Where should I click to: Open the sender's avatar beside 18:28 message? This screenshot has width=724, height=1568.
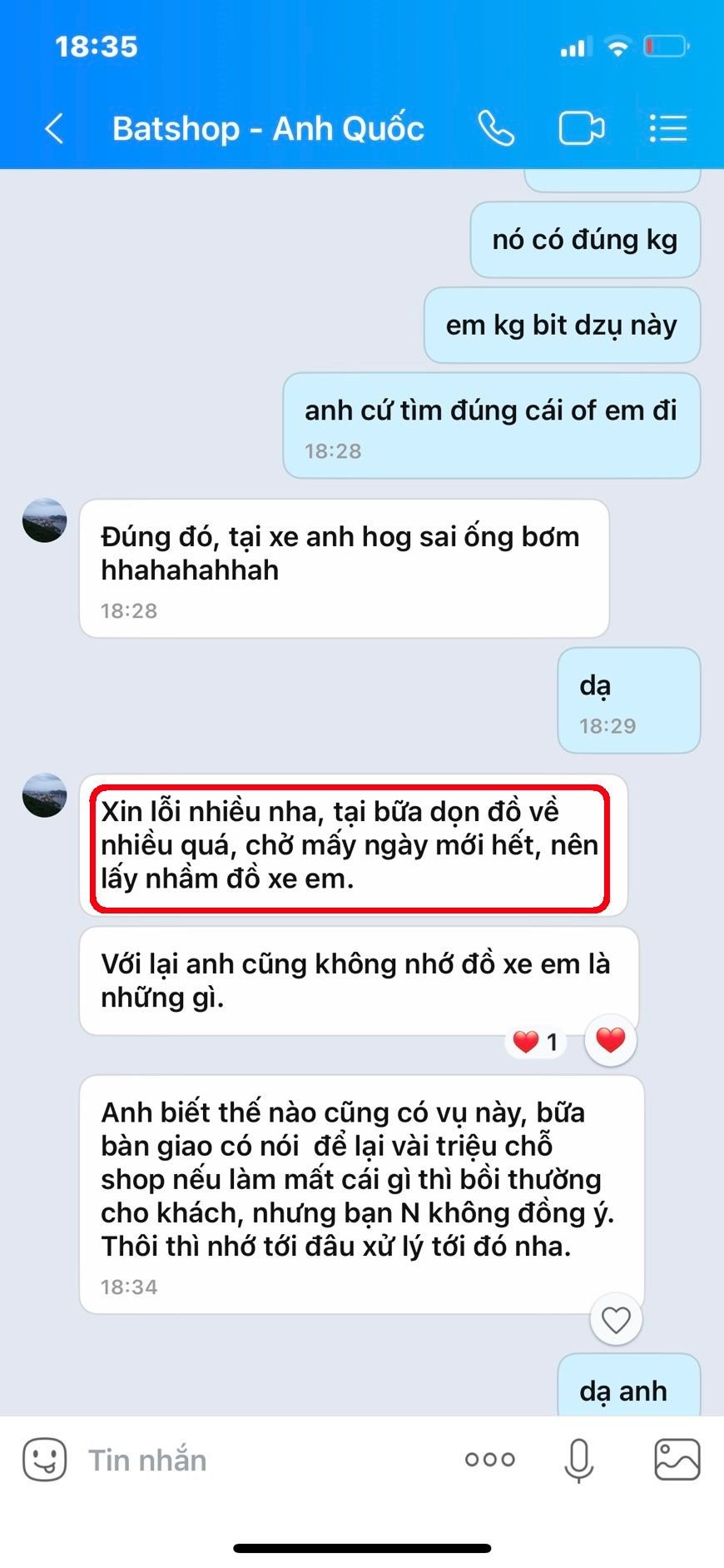coord(45,521)
